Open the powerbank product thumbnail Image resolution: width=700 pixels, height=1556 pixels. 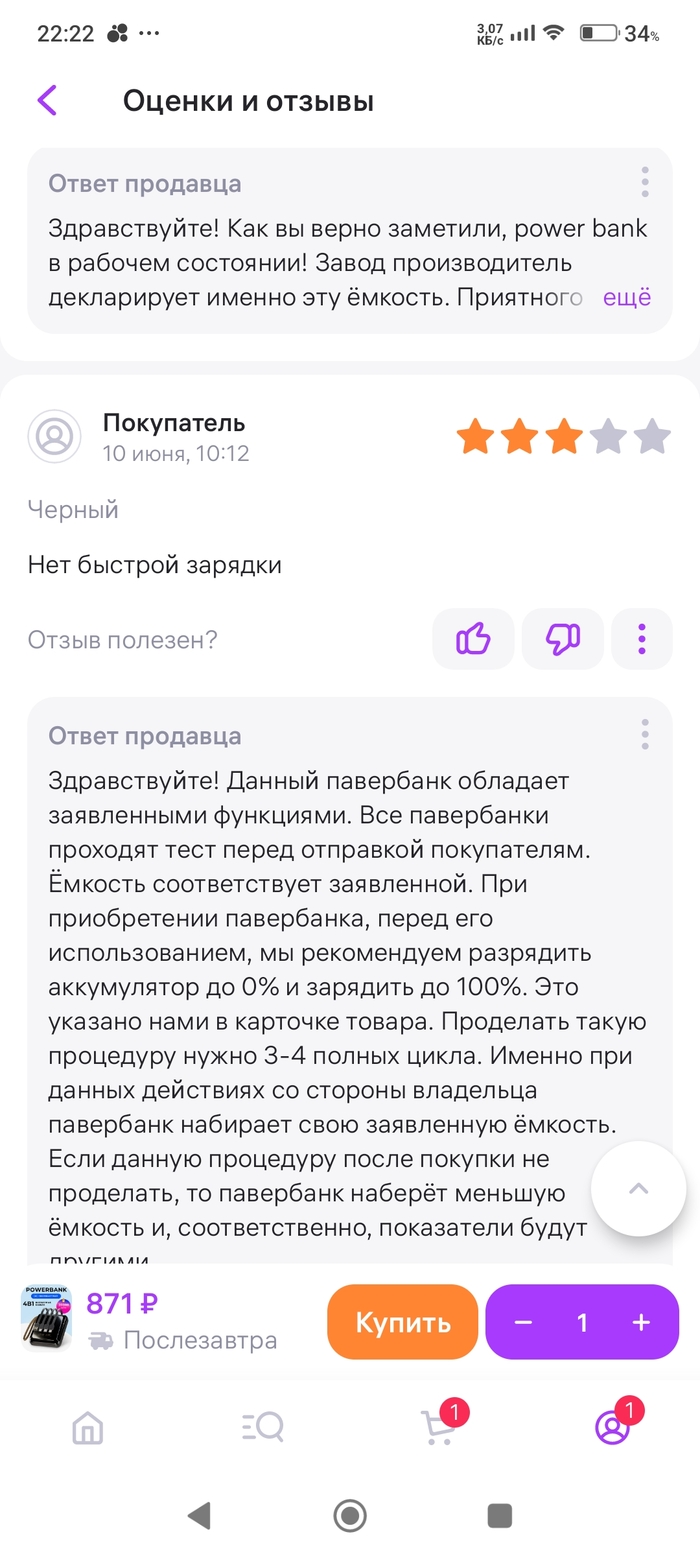[x=47, y=1318]
